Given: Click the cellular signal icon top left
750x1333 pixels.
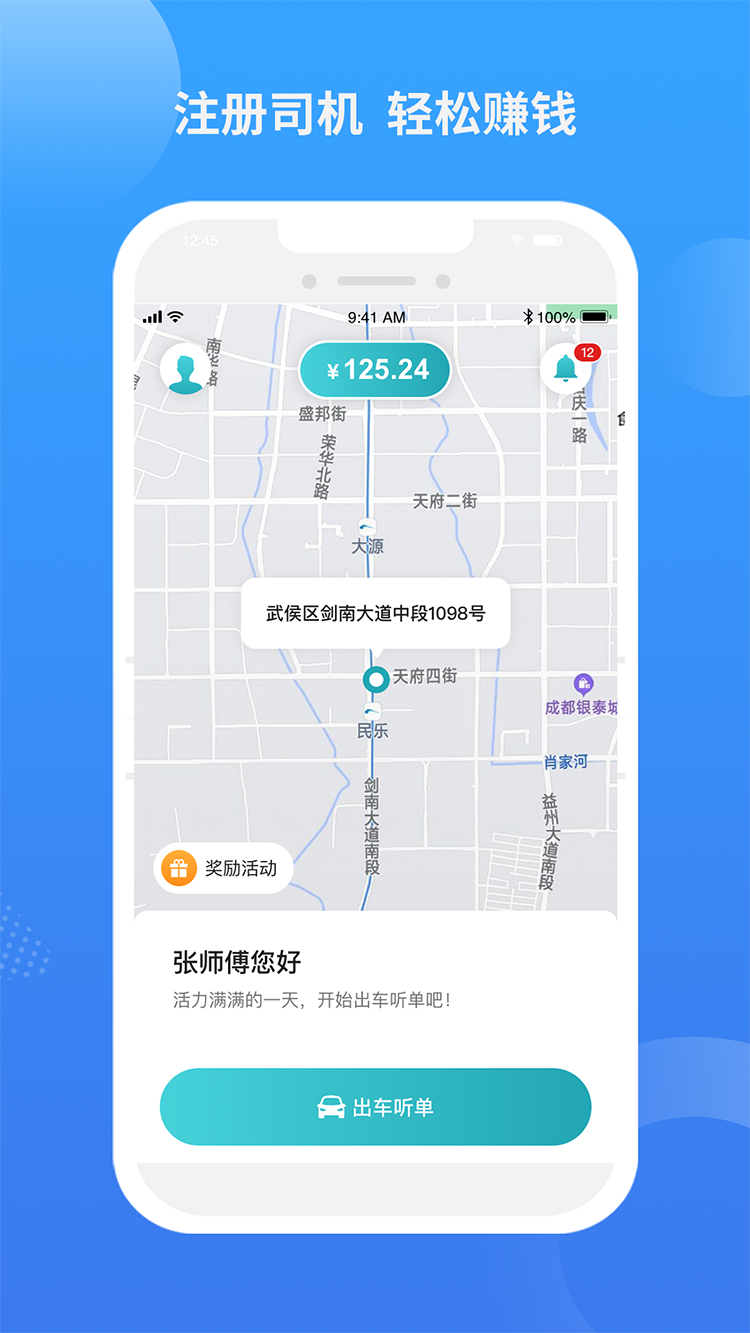Looking at the screenshot, I should [153, 316].
